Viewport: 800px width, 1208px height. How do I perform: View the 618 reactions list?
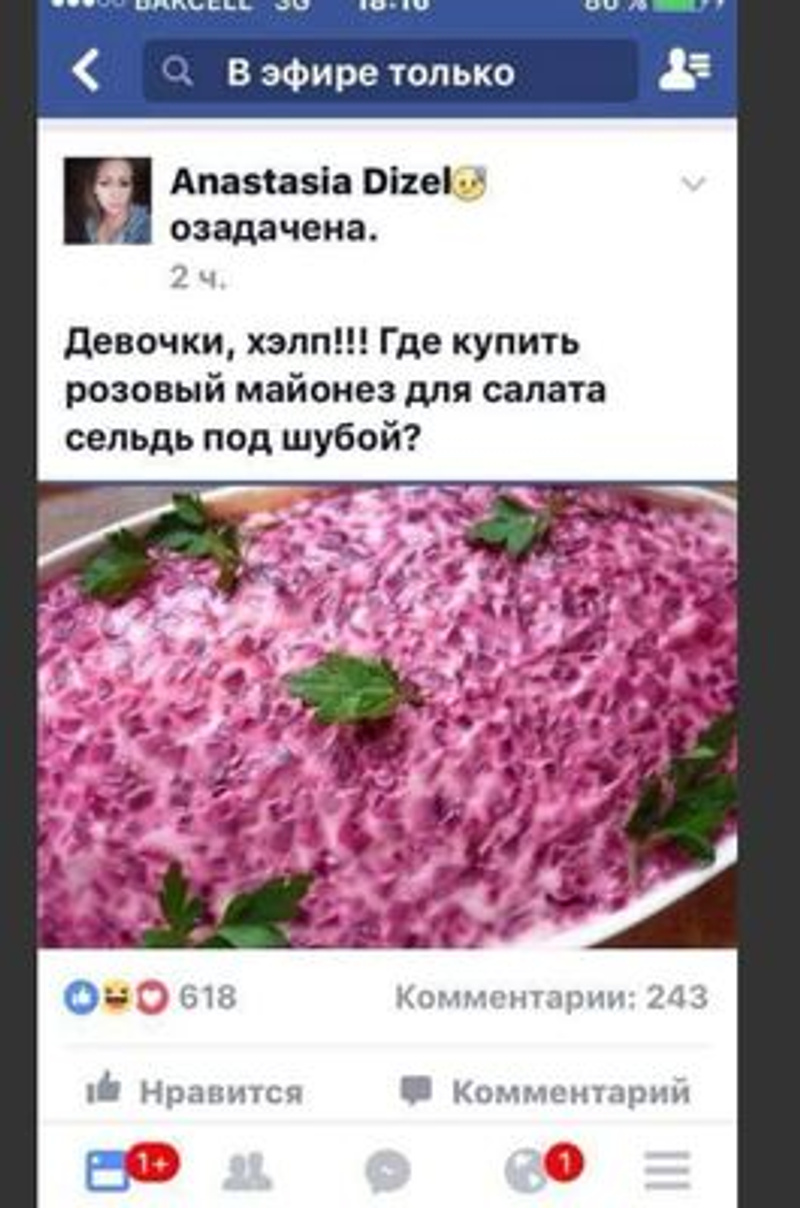pyautogui.click(x=150, y=997)
